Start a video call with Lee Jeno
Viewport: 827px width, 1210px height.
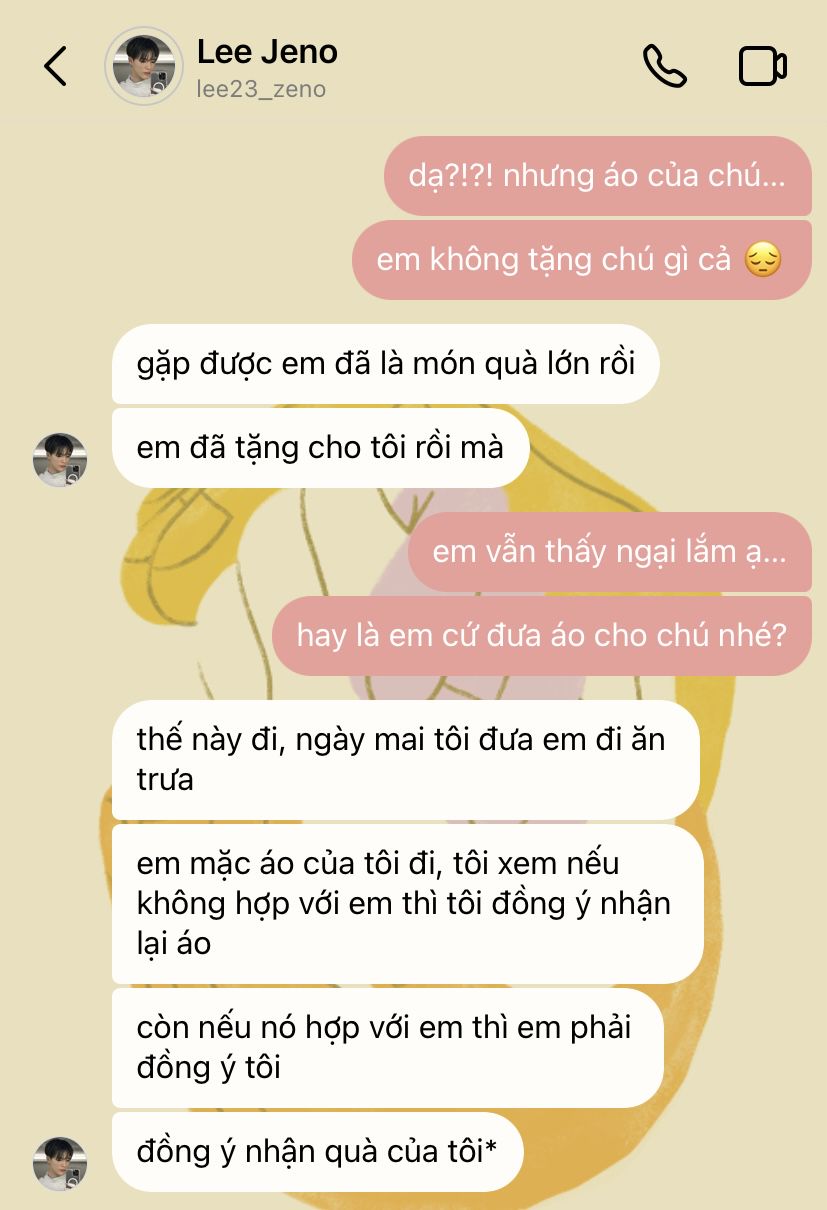tap(762, 66)
